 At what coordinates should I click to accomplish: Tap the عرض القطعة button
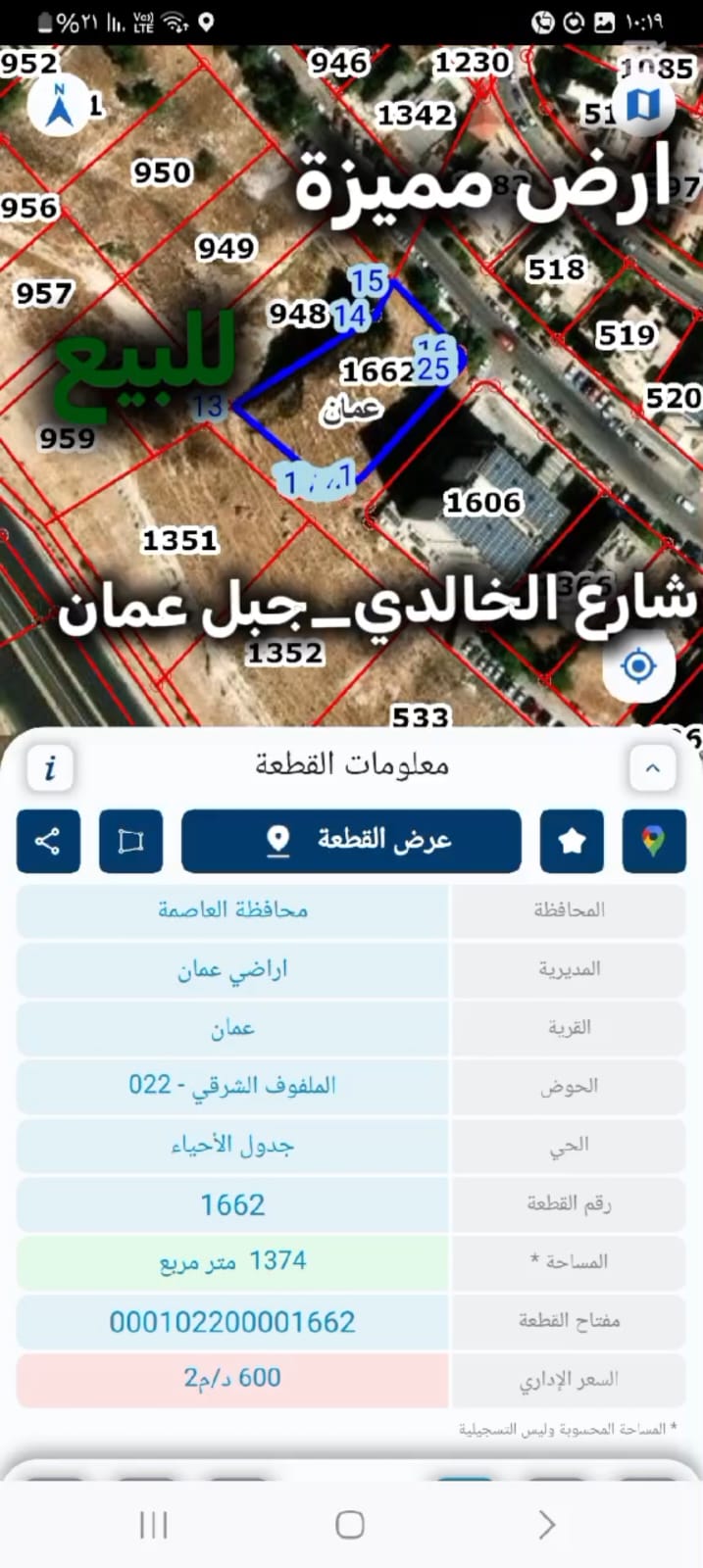(351, 841)
